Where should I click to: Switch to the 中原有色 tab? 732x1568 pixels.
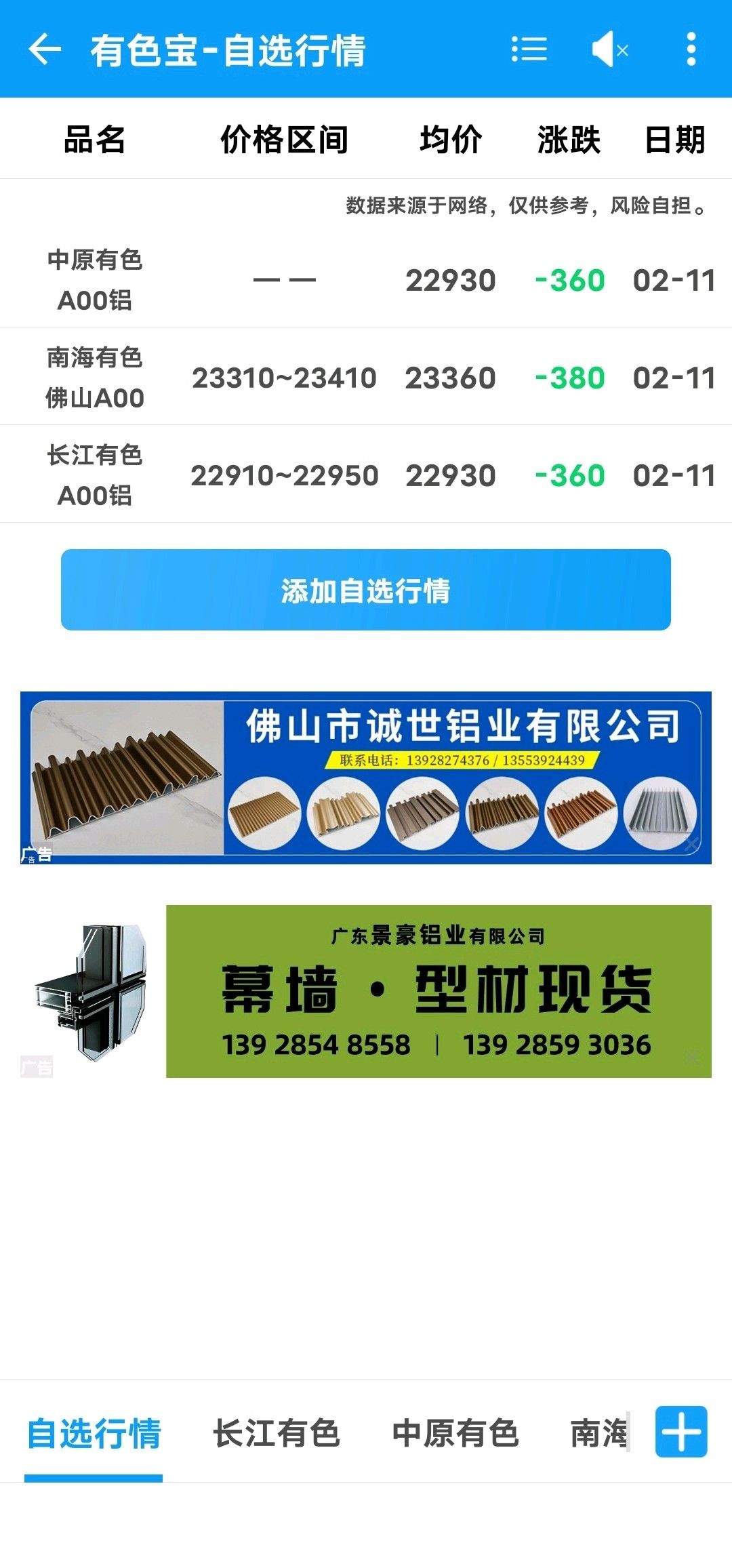[455, 1434]
